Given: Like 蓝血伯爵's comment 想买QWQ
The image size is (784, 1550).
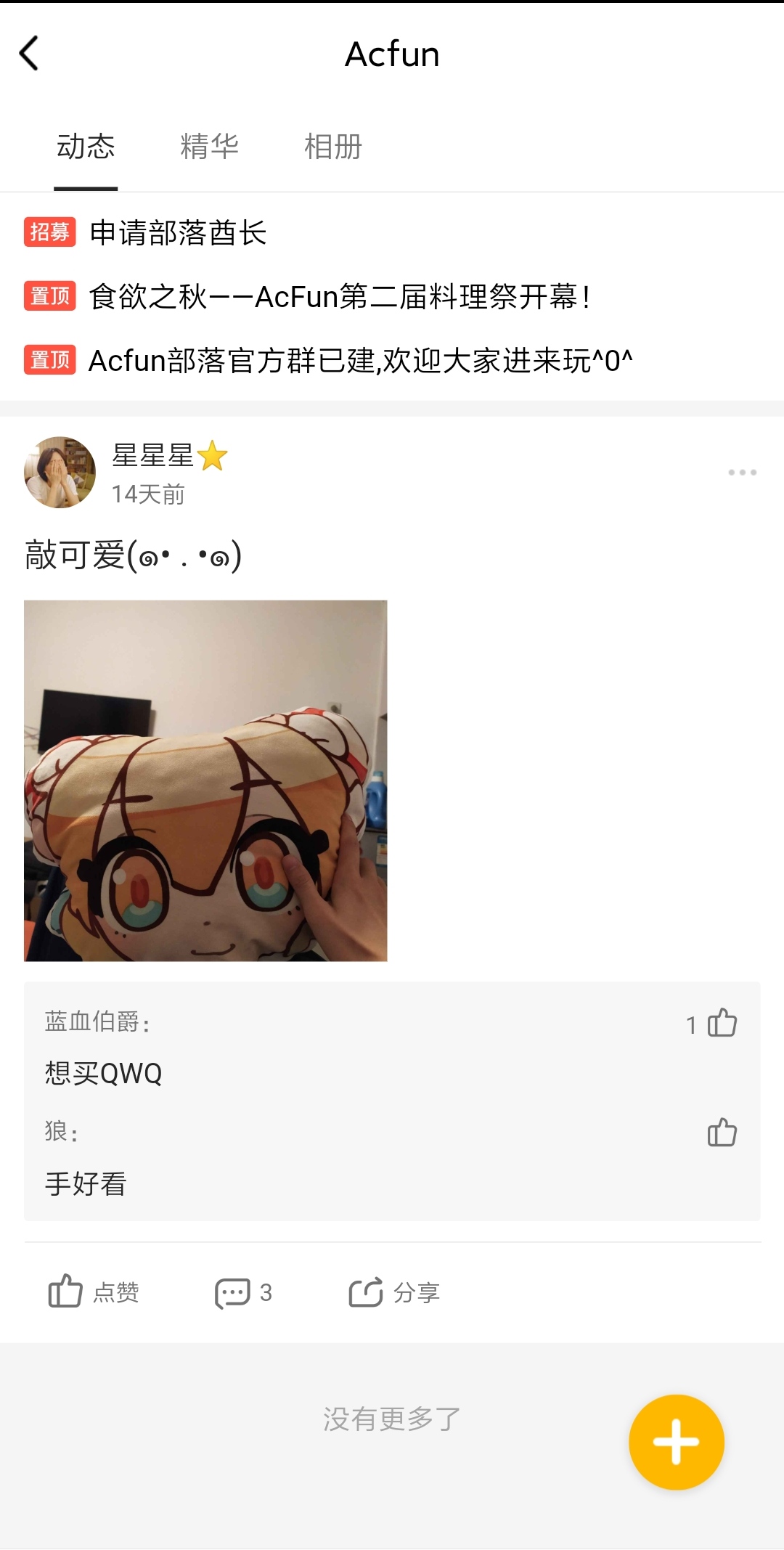Looking at the screenshot, I should click(x=722, y=1023).
